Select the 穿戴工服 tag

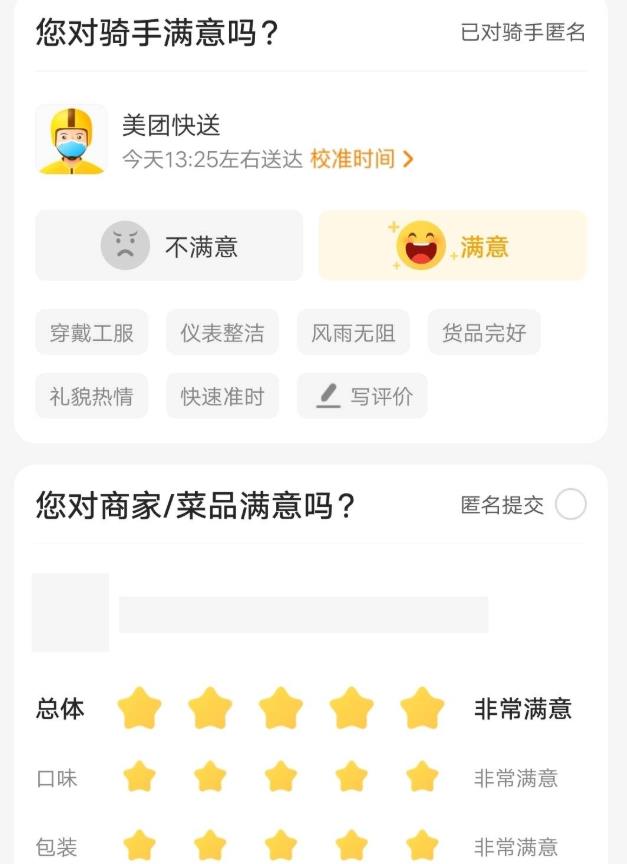click(x=91, y=333)
